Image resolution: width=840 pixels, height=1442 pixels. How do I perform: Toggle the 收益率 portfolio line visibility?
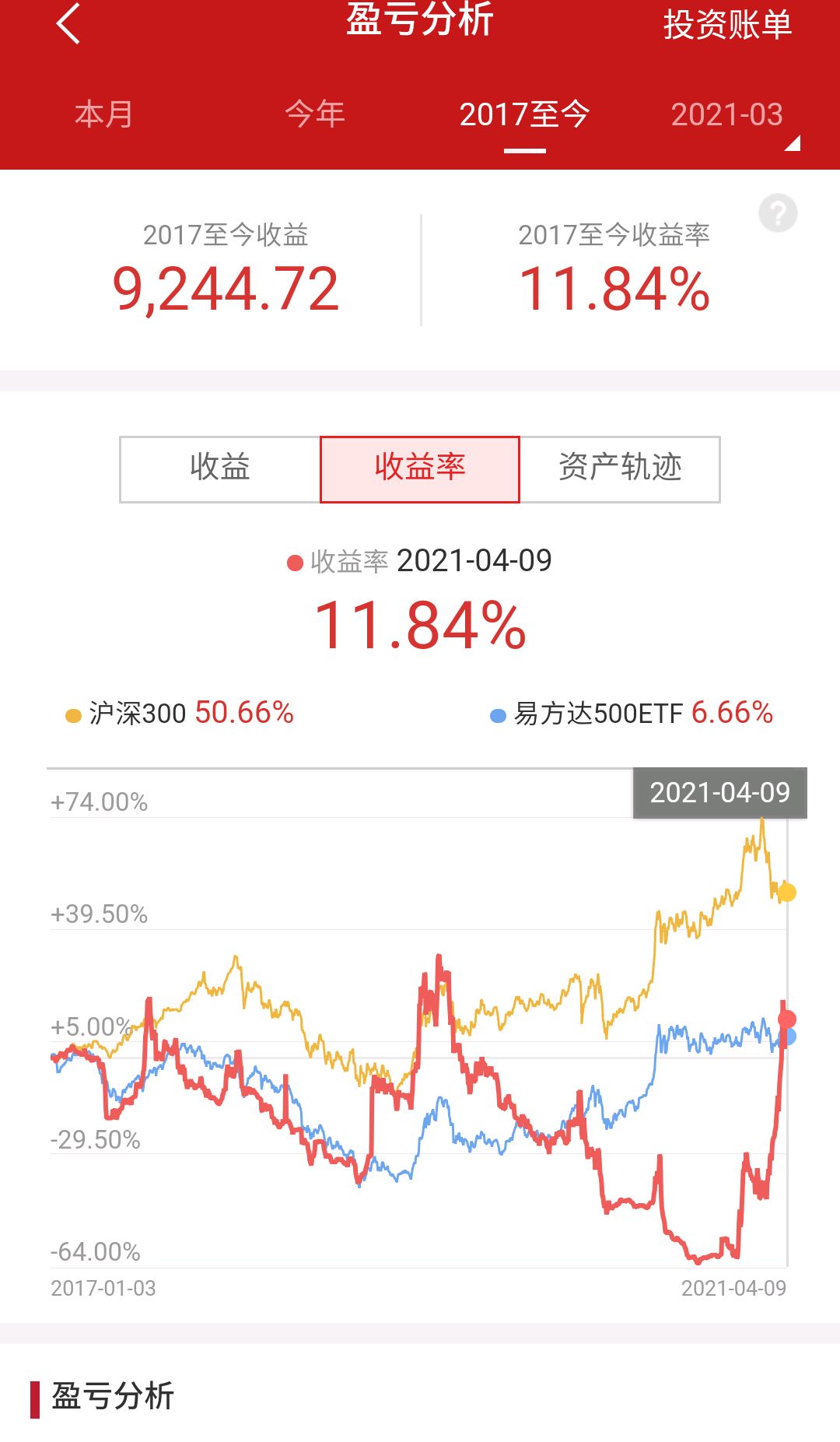tap(294, 561)
